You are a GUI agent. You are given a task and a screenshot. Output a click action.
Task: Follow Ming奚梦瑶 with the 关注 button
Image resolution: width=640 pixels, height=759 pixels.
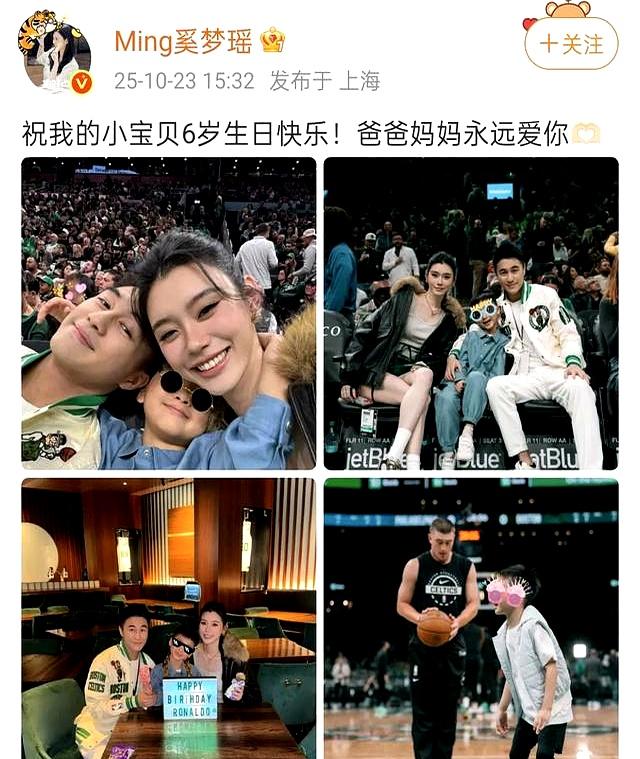point(572,44)
